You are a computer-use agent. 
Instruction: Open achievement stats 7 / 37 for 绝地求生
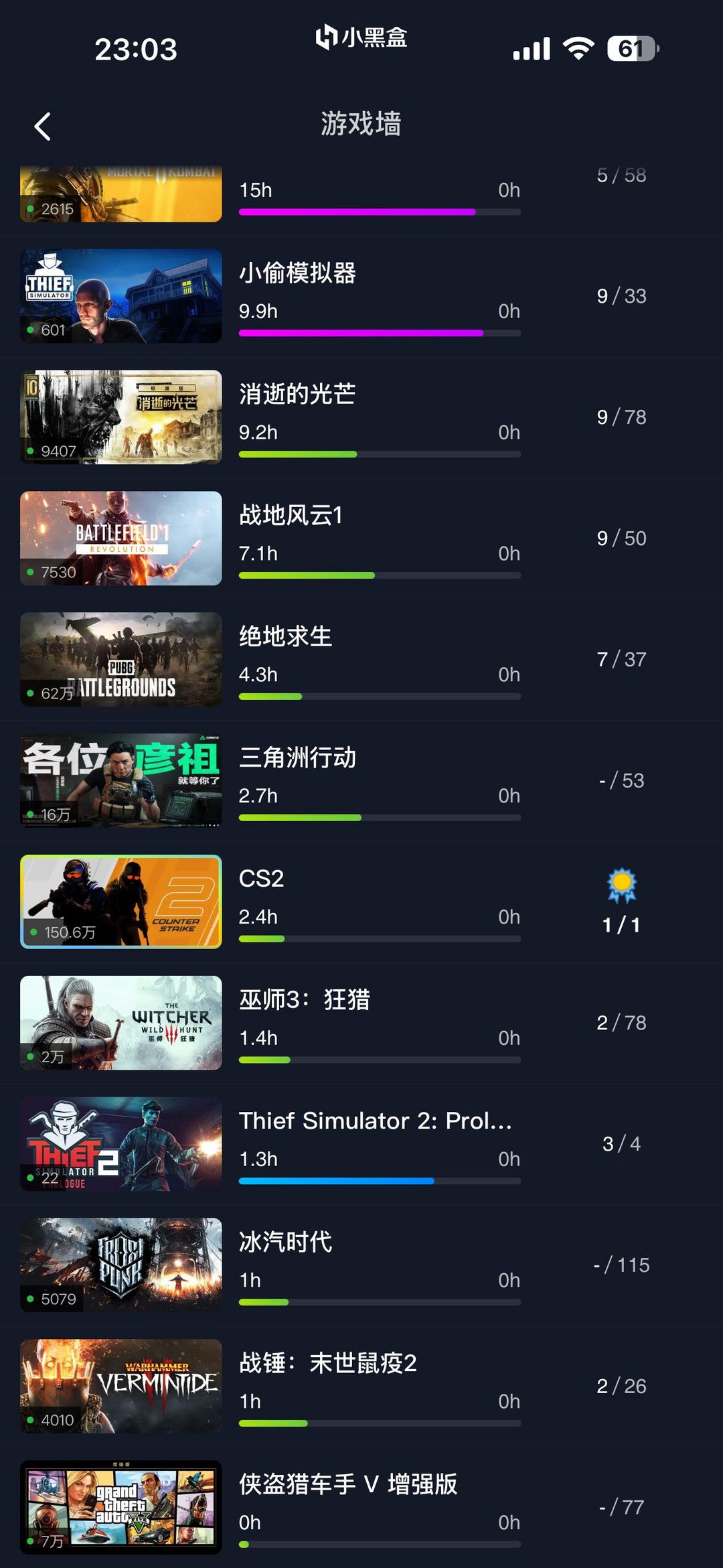pos(621,659)
